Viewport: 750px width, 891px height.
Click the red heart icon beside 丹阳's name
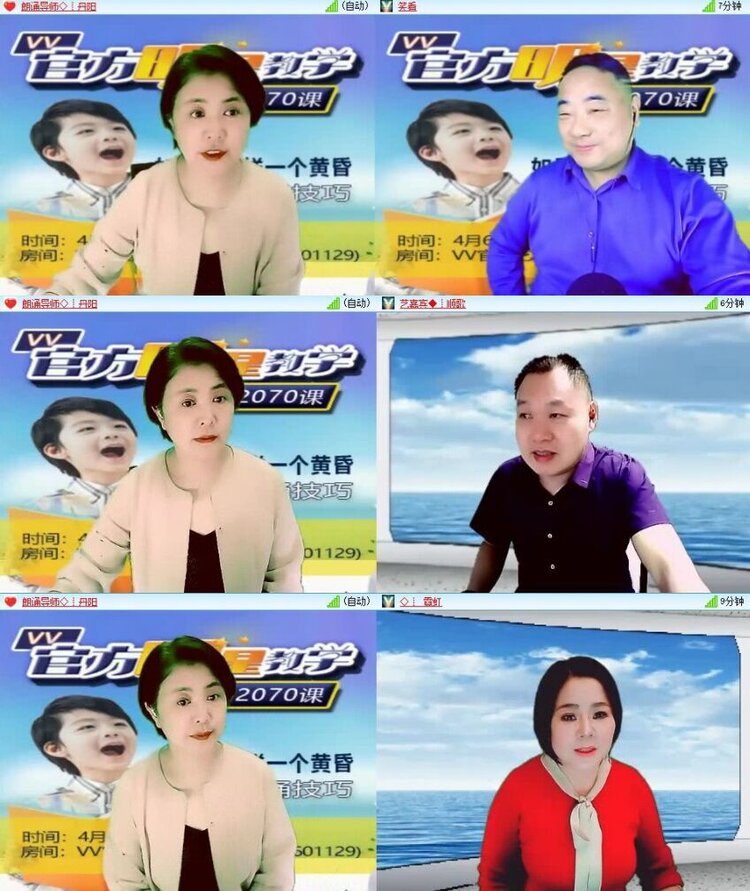[8, 8]
